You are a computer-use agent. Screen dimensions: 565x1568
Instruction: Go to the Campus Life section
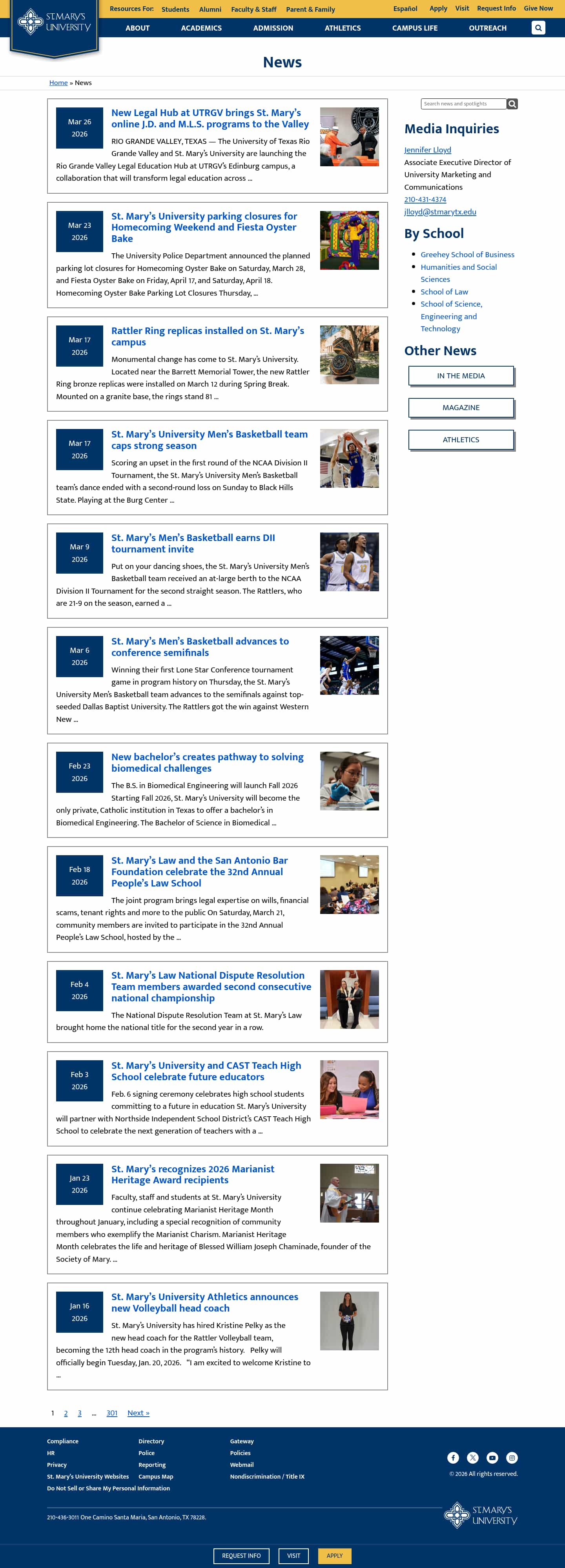415,28
